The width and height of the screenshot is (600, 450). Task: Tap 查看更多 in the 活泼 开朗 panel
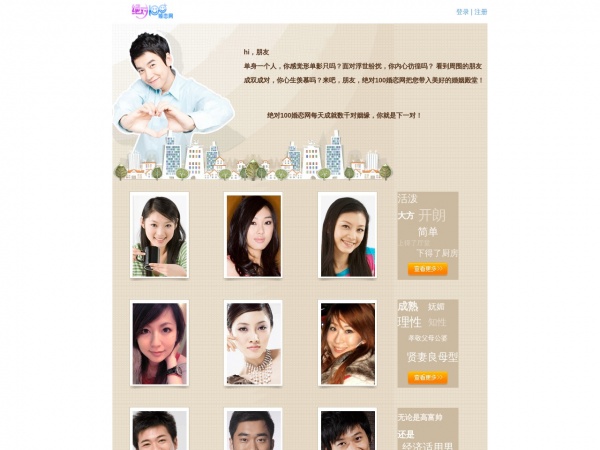(427, 269)
